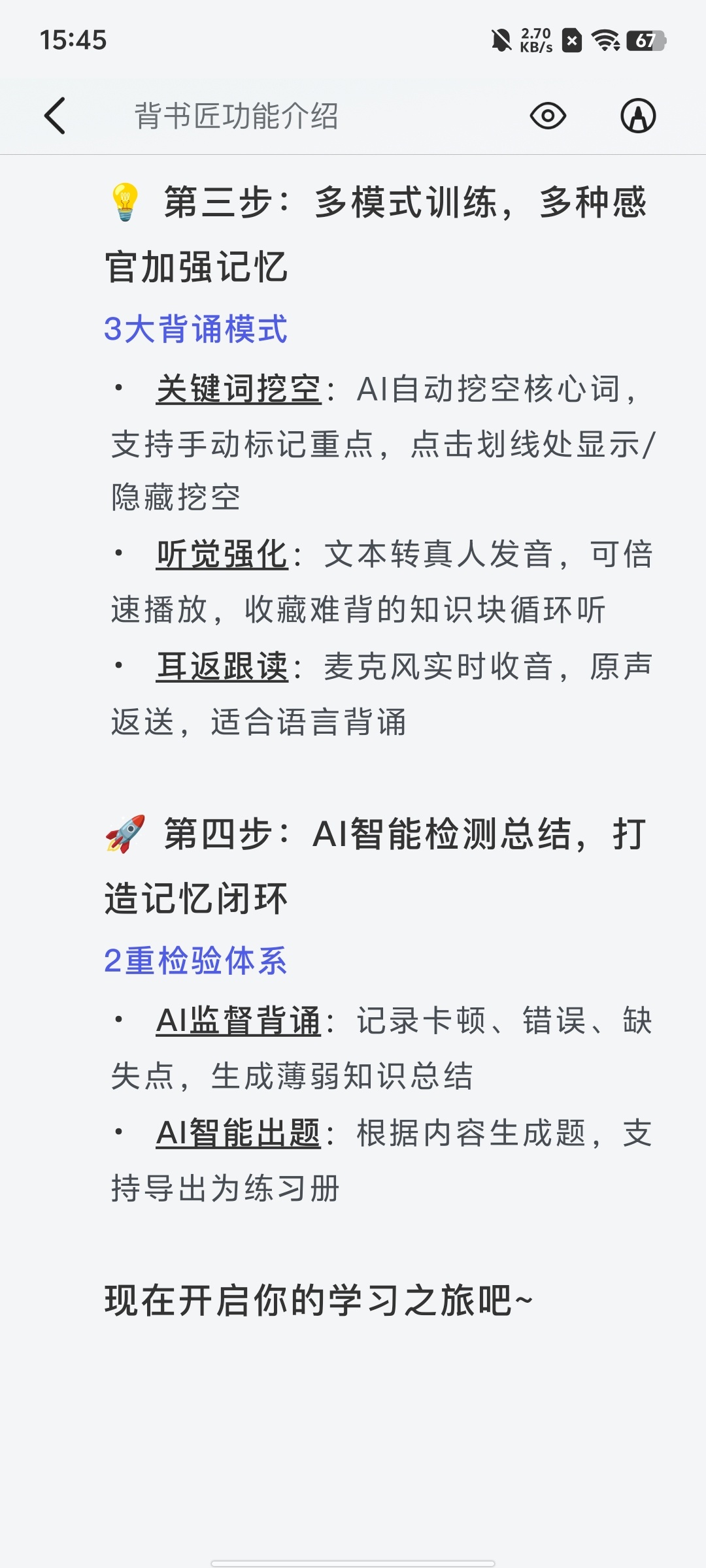Image resolution: width=706 pixels, height=1568 pixels.
Task: Tap underlined AI智能出题 keyword
Action: pyautogui.click(x=239, y=1134)
